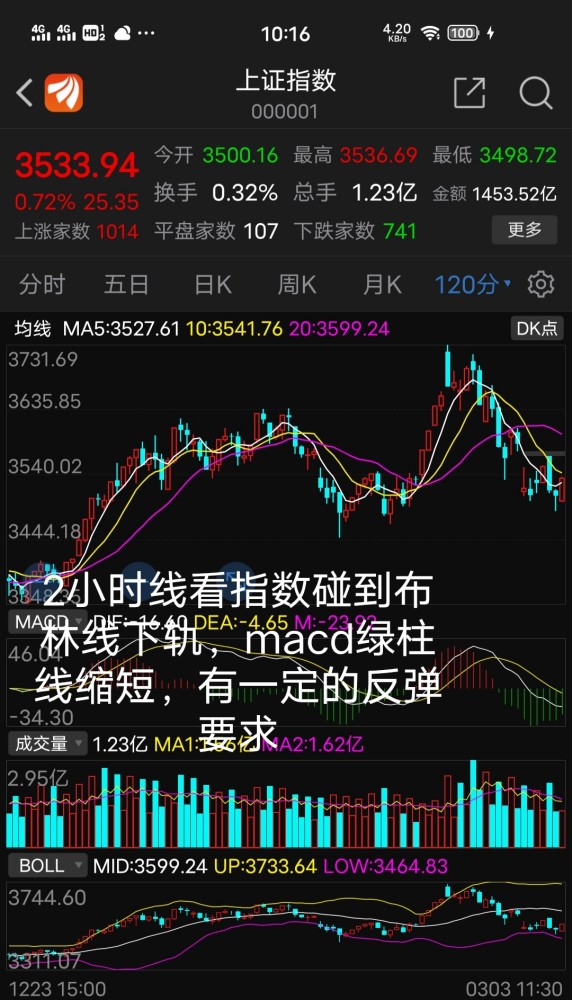Viewport: 572px width, 1000px height.
Task: Go back using the top-left arrow
Action: coord(24,93)
